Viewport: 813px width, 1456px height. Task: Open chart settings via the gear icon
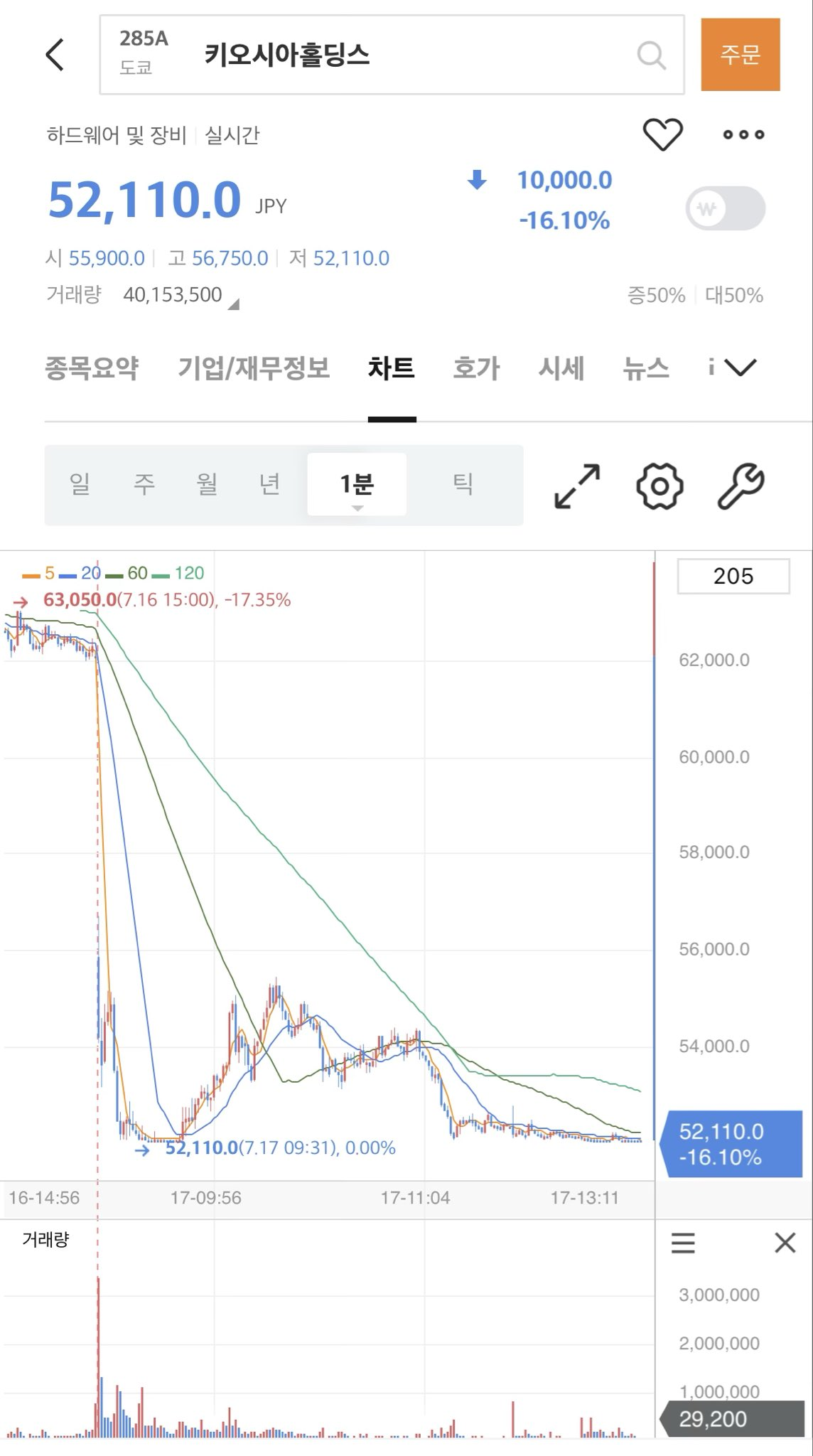(659, 486)
